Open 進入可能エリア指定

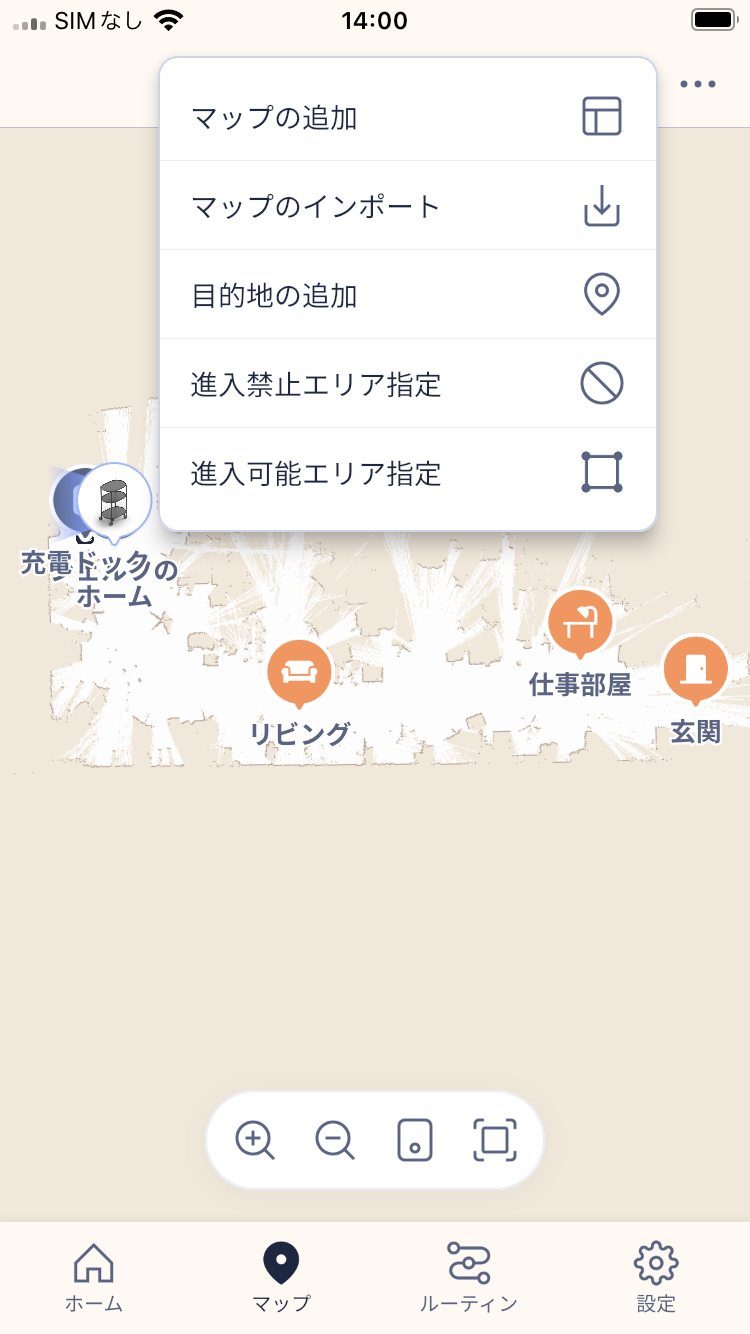point(407,473)
